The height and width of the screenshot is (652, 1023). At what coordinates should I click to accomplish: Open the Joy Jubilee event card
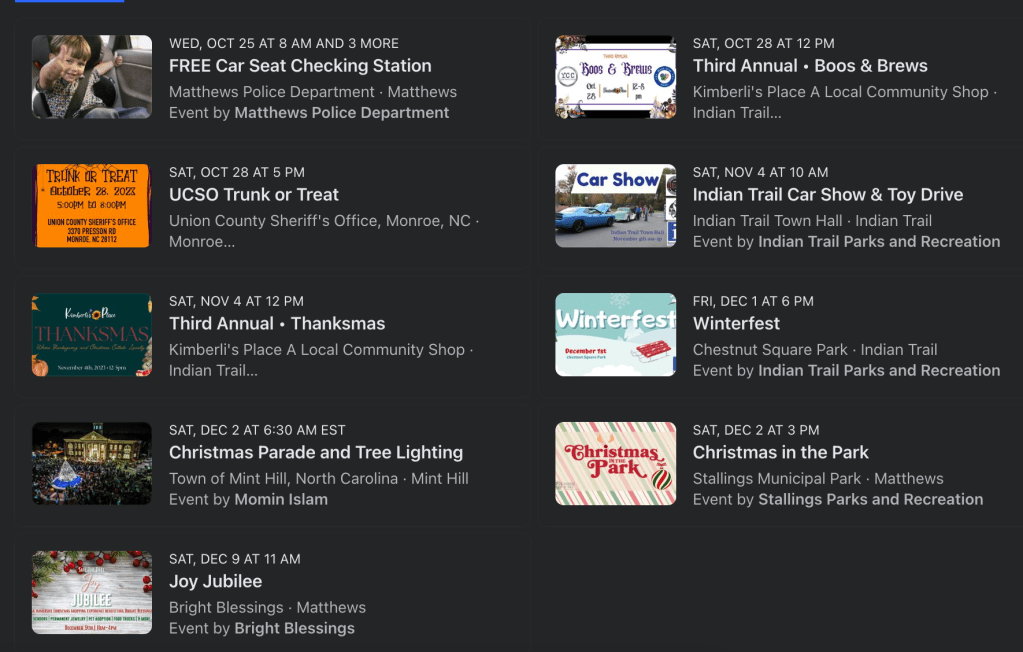[216, 582]
